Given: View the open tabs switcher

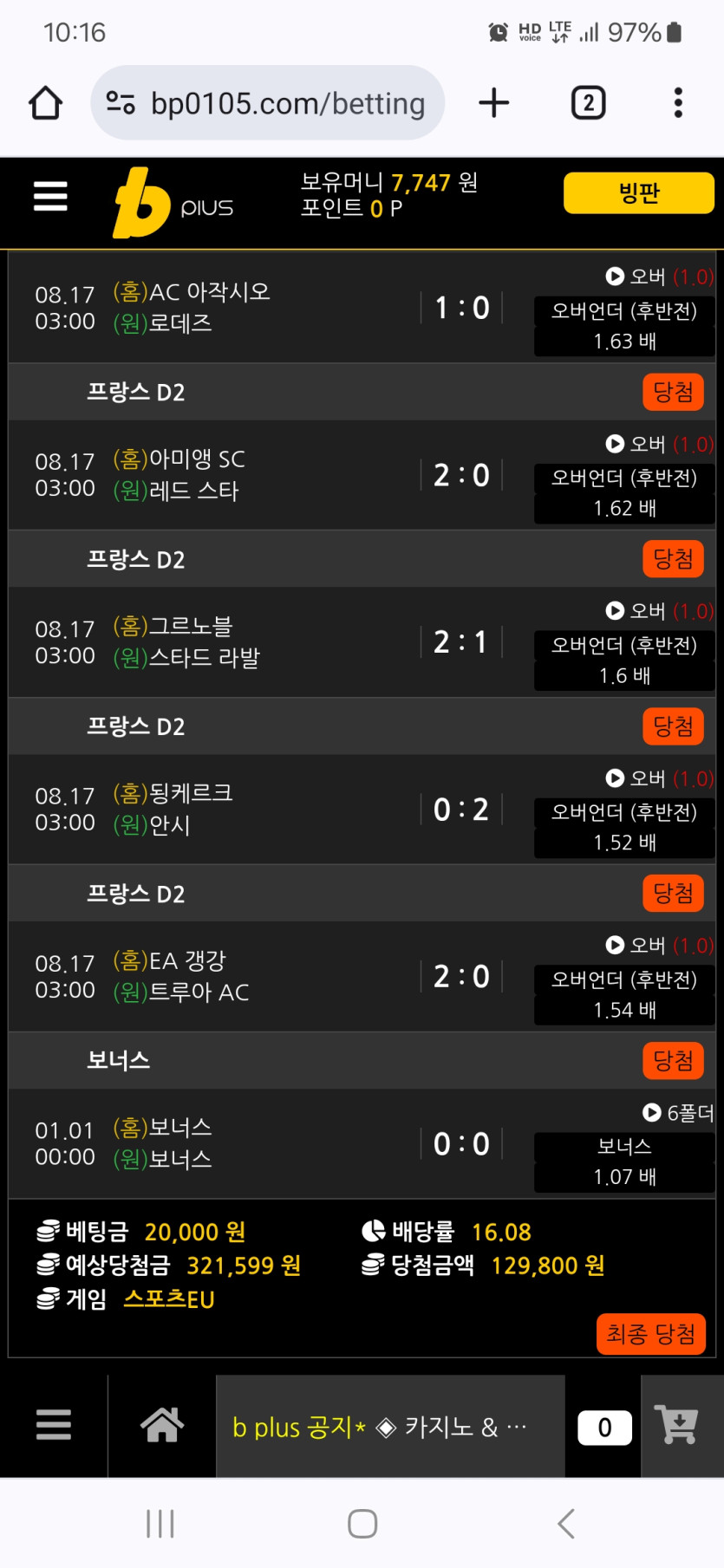Looking at the screenshot, I should click(589, 103).
